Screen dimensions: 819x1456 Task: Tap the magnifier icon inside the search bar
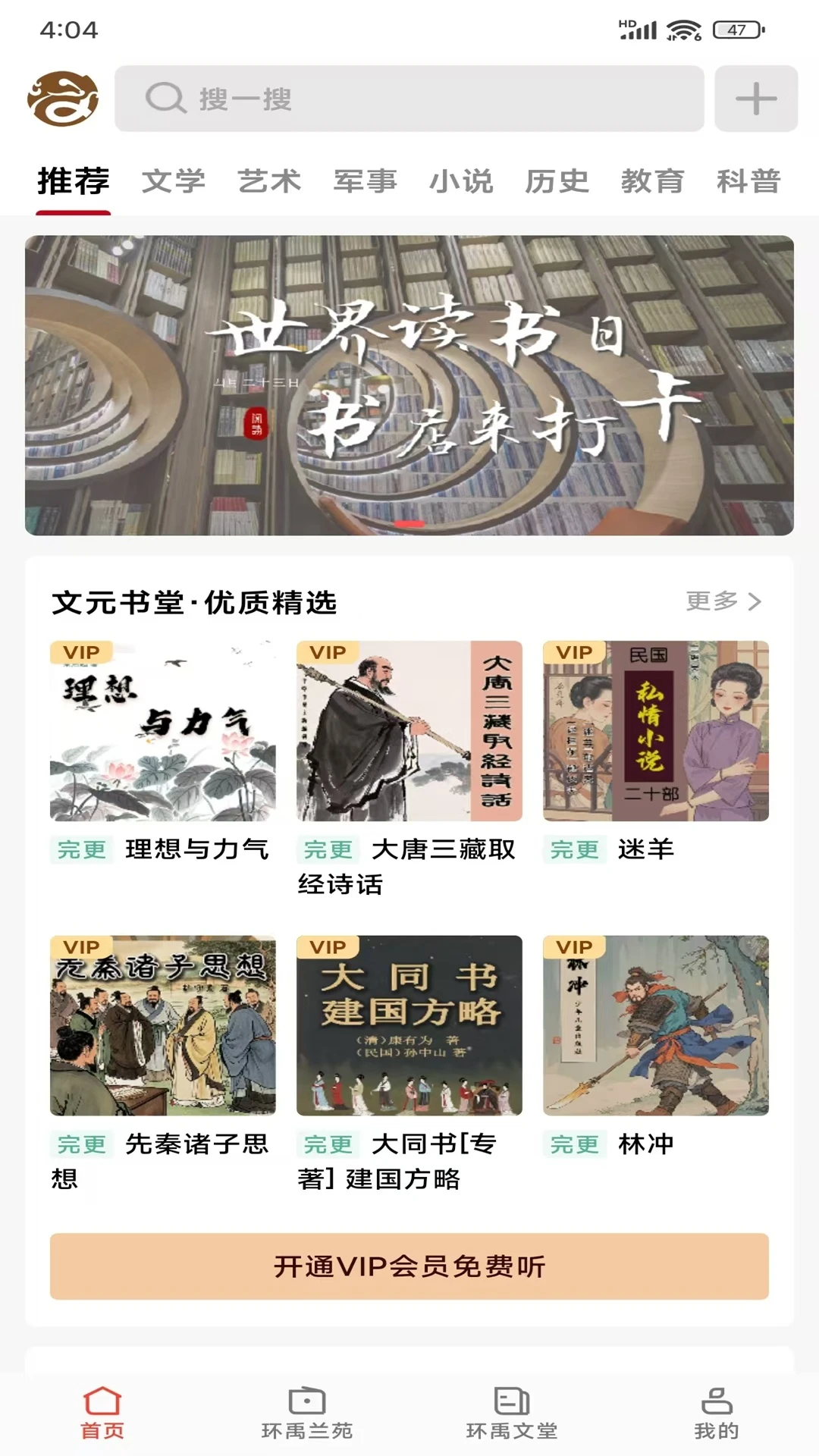click(x=166, y=99)
